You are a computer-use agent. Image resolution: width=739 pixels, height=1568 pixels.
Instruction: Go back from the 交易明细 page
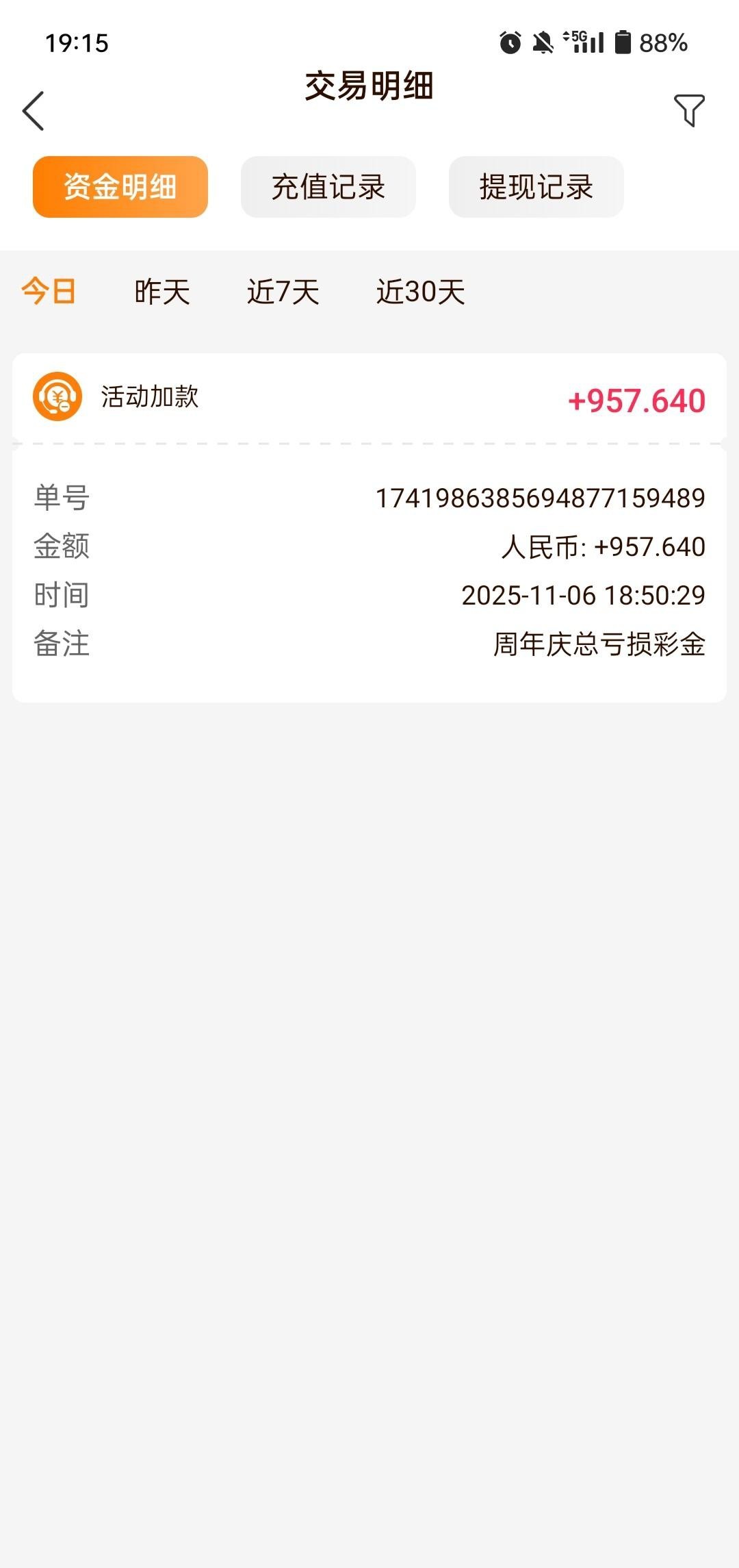point(34,110)
